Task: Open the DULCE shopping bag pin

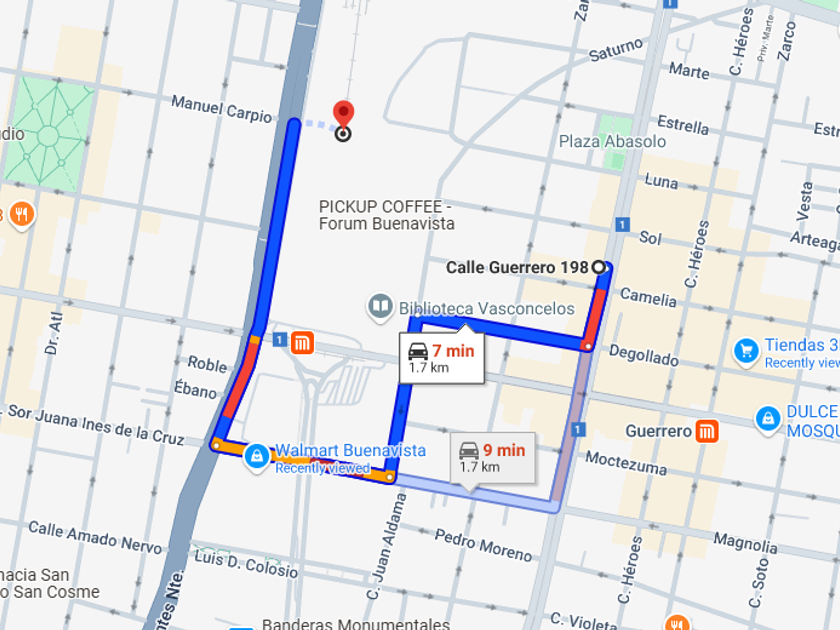Action: (x=768, y=420)
